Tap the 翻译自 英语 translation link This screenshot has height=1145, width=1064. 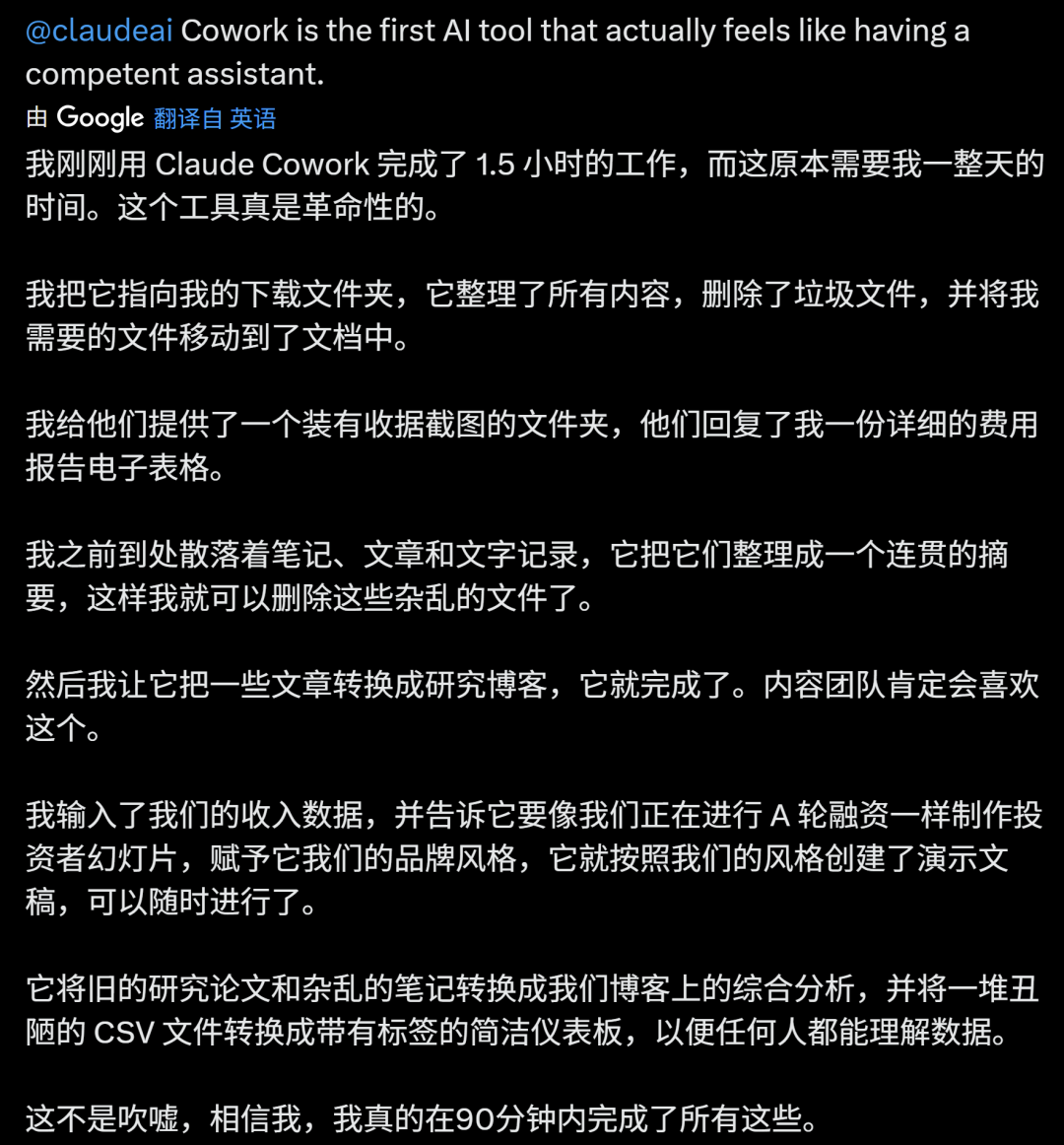(215, 119)
